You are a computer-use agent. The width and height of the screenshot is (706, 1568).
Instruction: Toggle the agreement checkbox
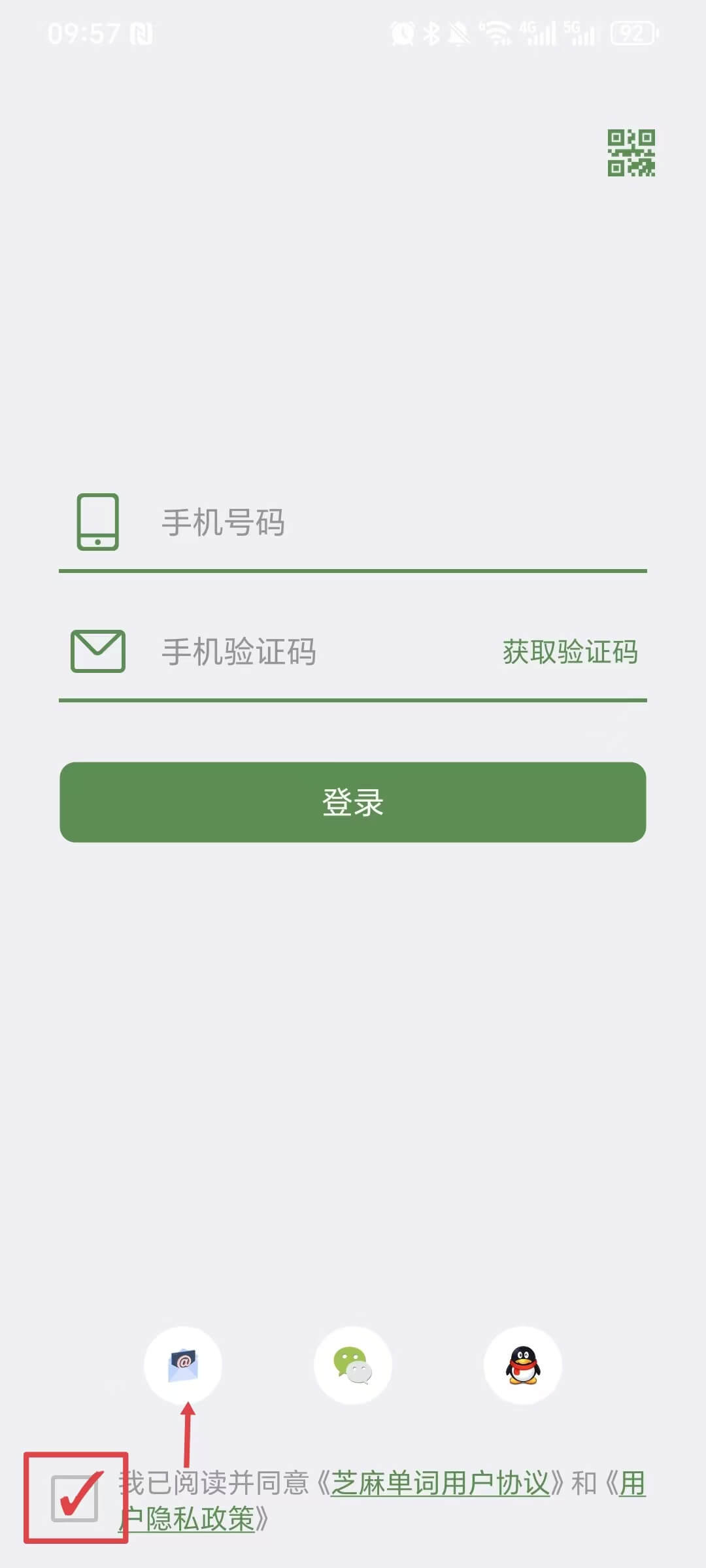point(75,1497)
